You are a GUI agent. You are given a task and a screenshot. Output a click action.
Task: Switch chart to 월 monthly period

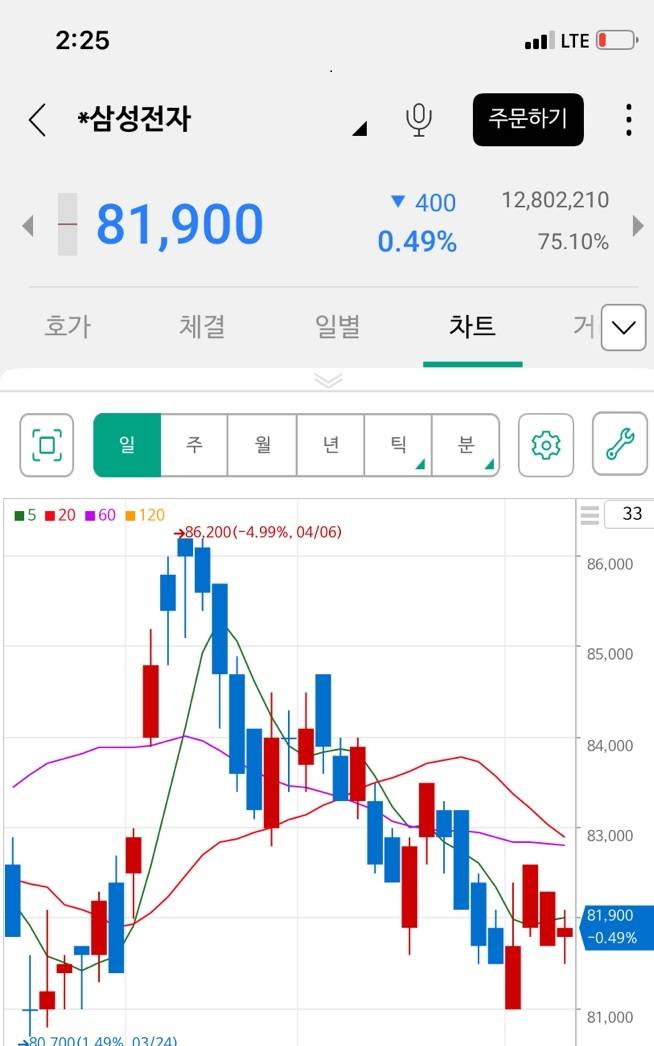coord(262,445)
